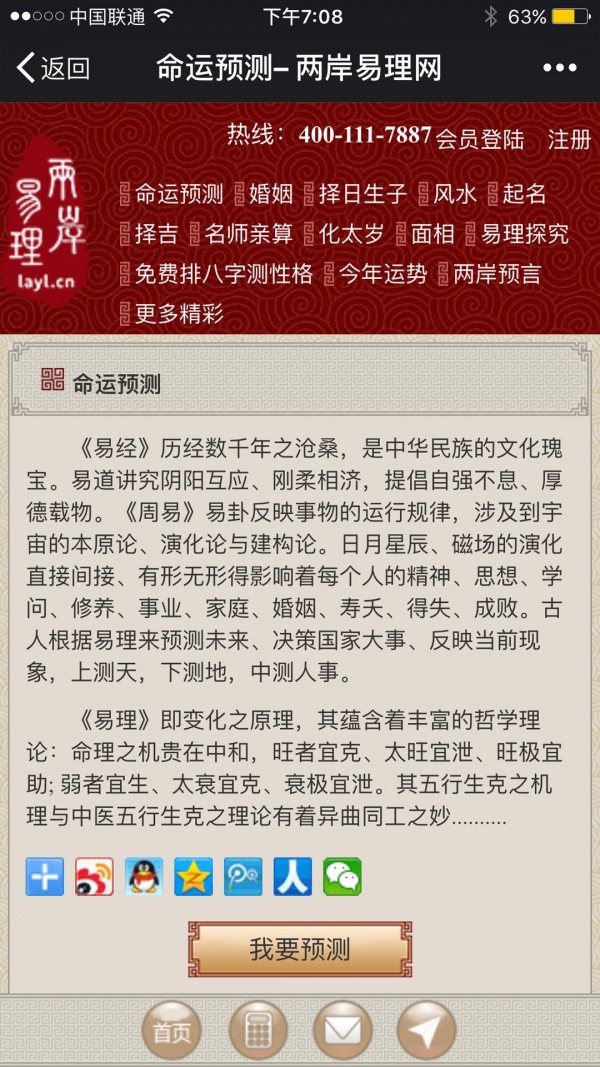Open the 注册 registration link

569,139
